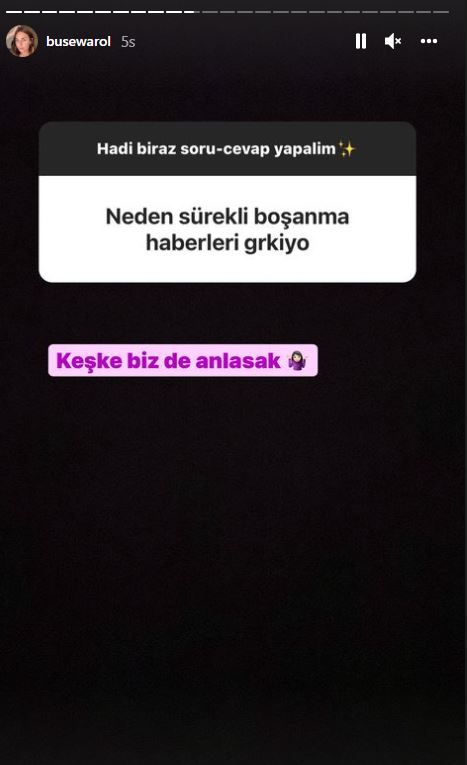Unmute the story sound
Image resolution: width=467 pixels, height=765 pixels.
(393, 41)
